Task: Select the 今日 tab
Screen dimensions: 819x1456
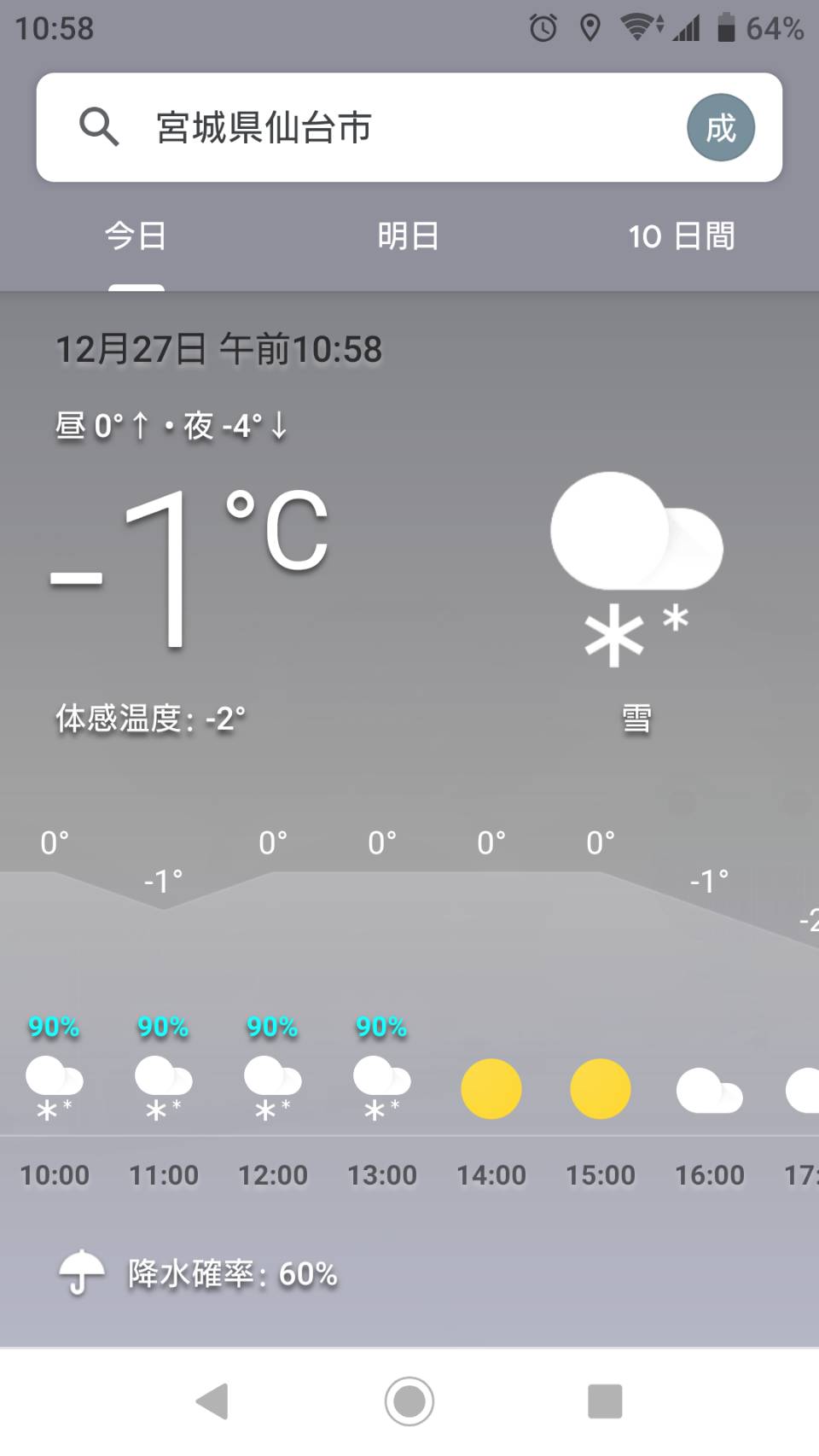Action: point(136,236)
